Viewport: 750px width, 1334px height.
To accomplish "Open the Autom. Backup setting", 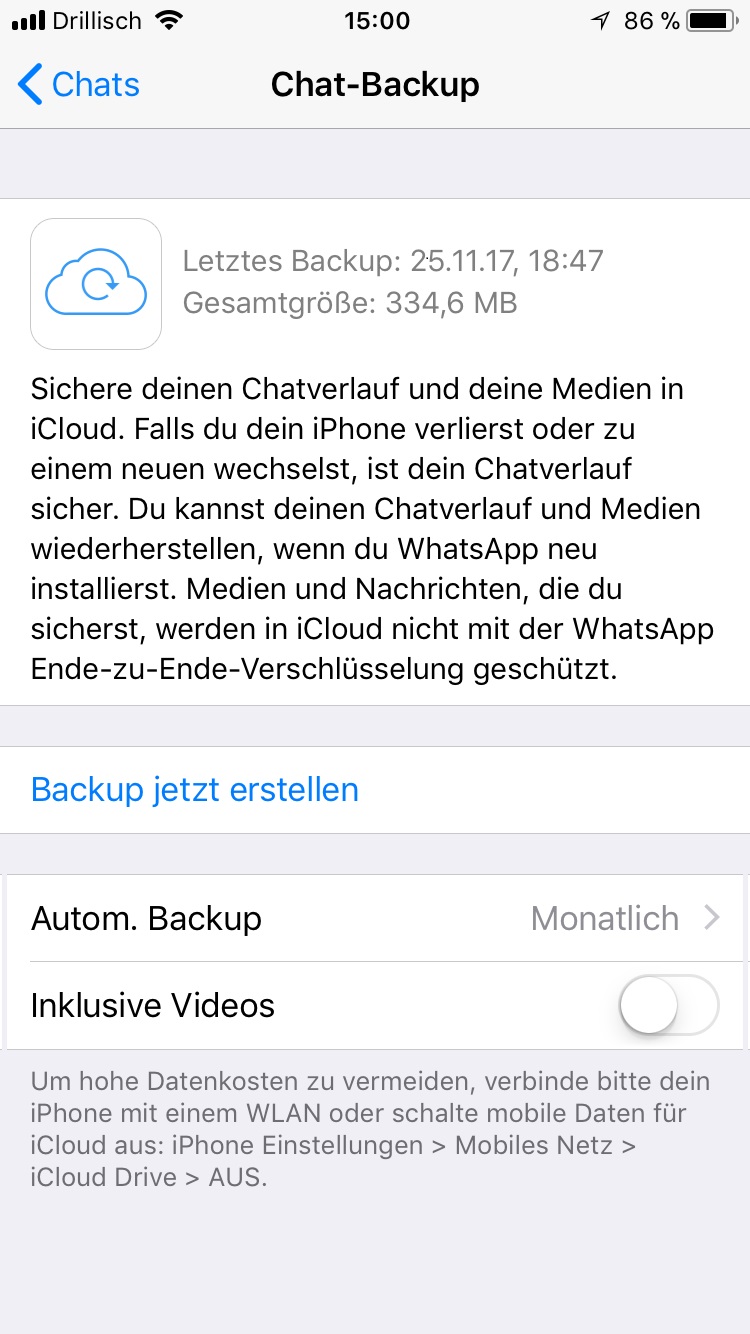I will [375, 918].
